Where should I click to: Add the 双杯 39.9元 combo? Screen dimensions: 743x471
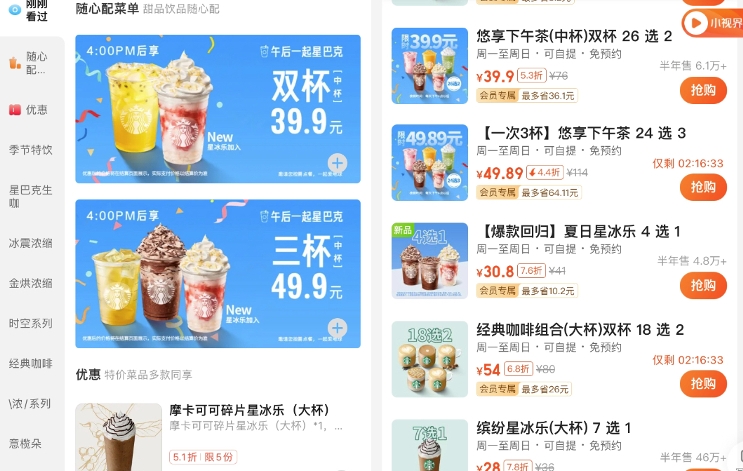tap(338, 163)
